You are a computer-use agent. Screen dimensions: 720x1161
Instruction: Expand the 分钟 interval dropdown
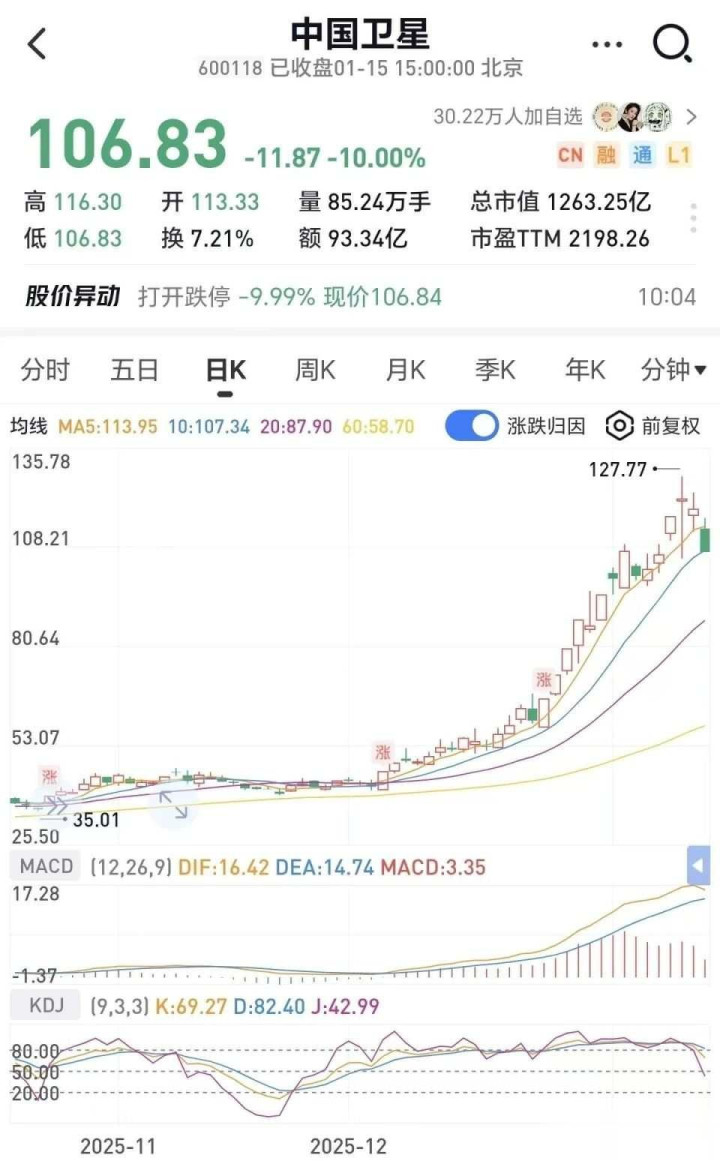(673, 370)
